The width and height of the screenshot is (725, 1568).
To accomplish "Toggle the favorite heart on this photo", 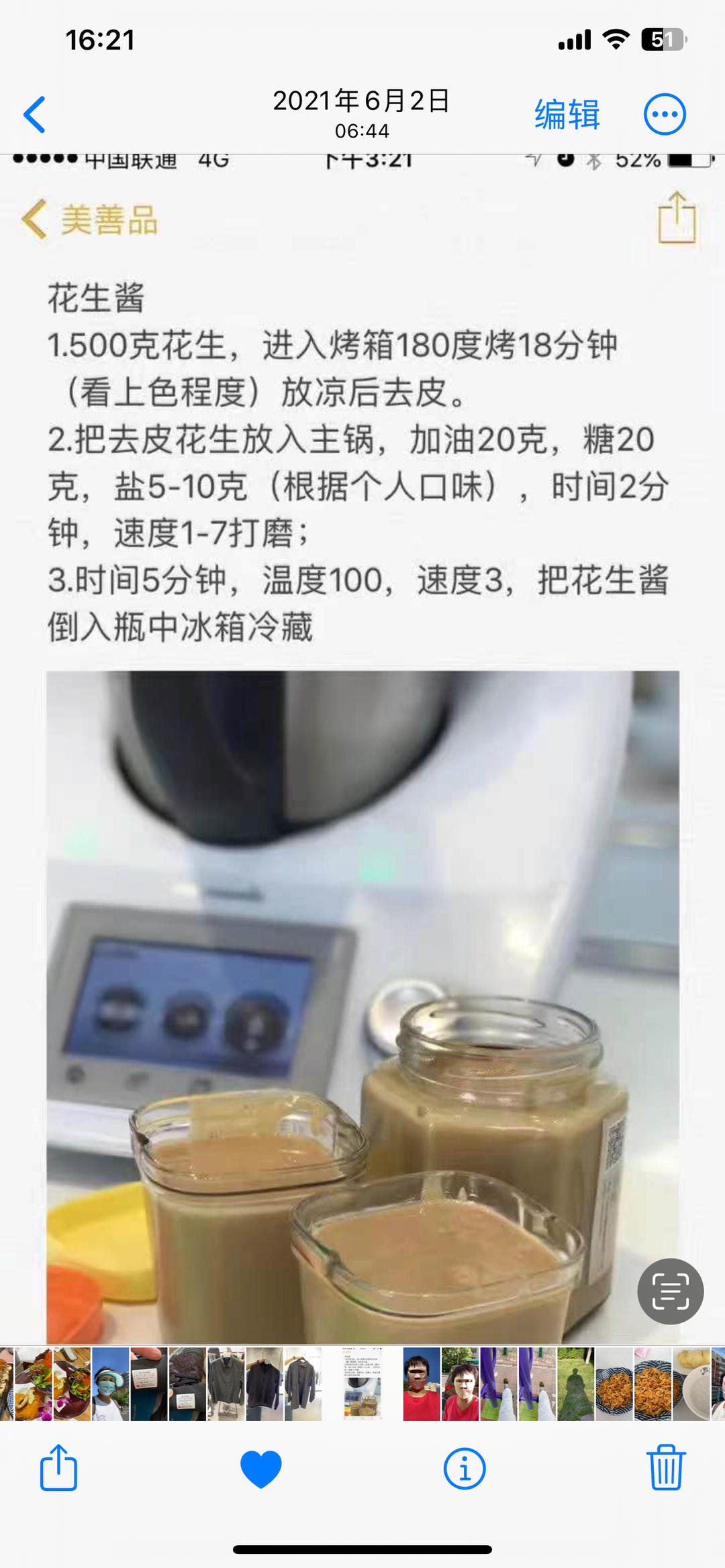I will point(260,1468).
